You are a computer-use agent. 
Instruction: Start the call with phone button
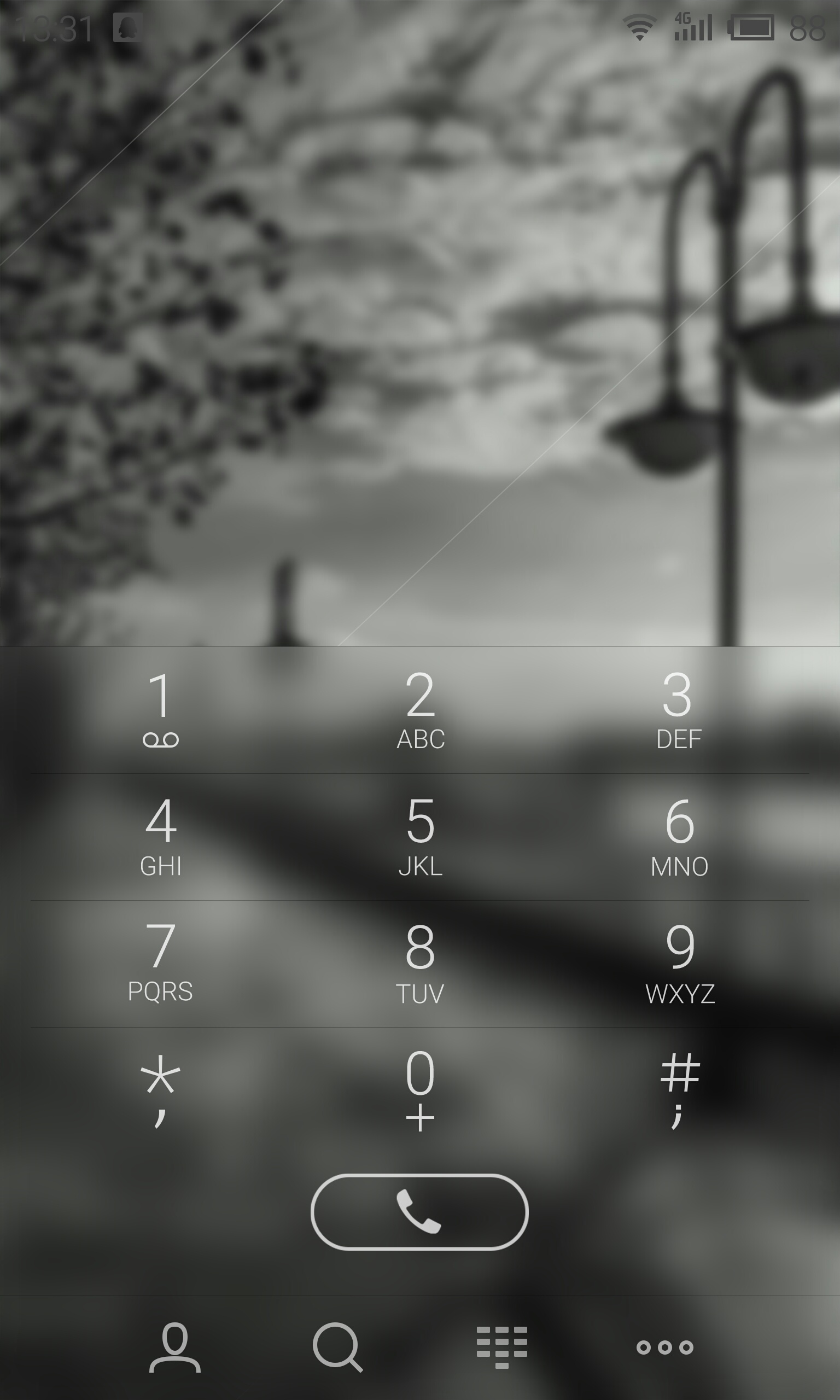(x=419, y=1211)
